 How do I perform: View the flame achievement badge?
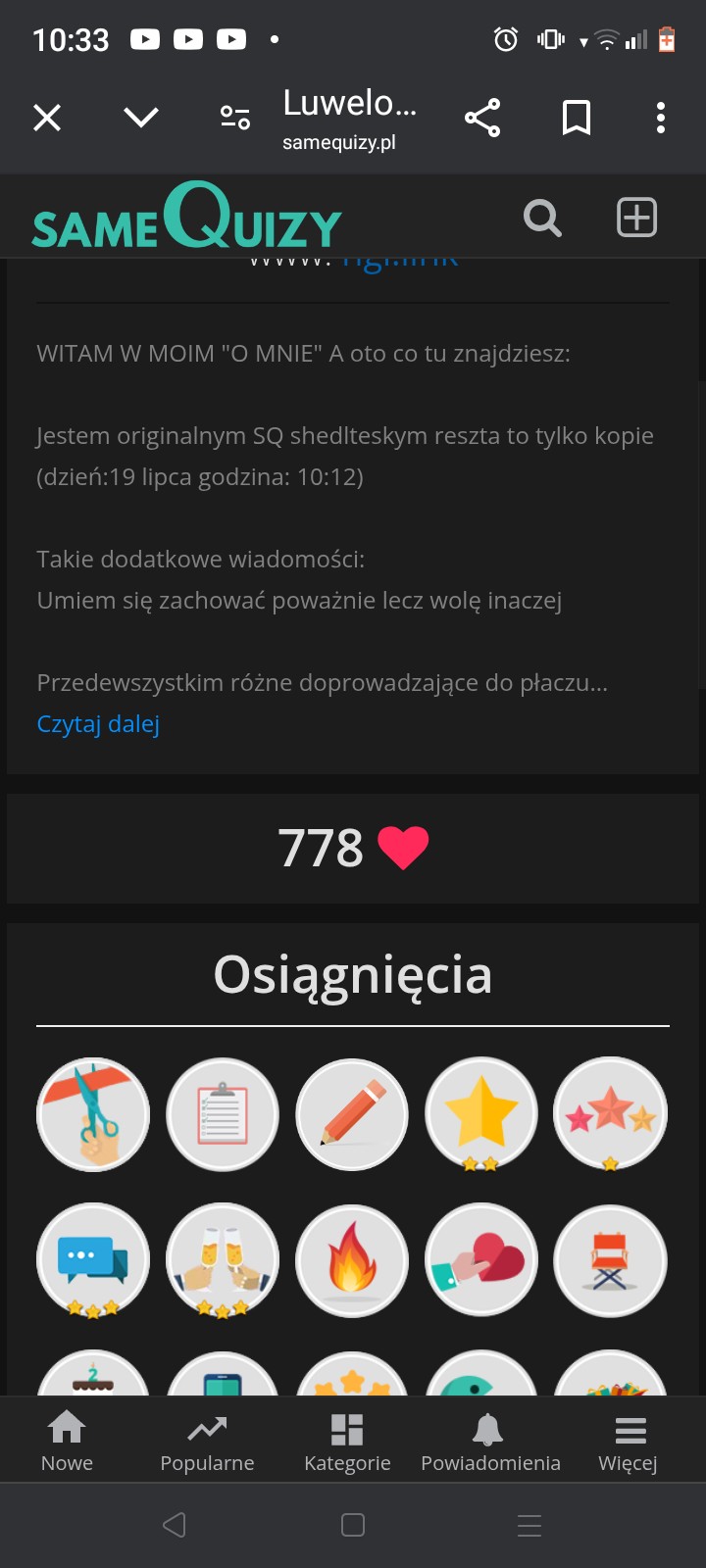pos(352,1260)
